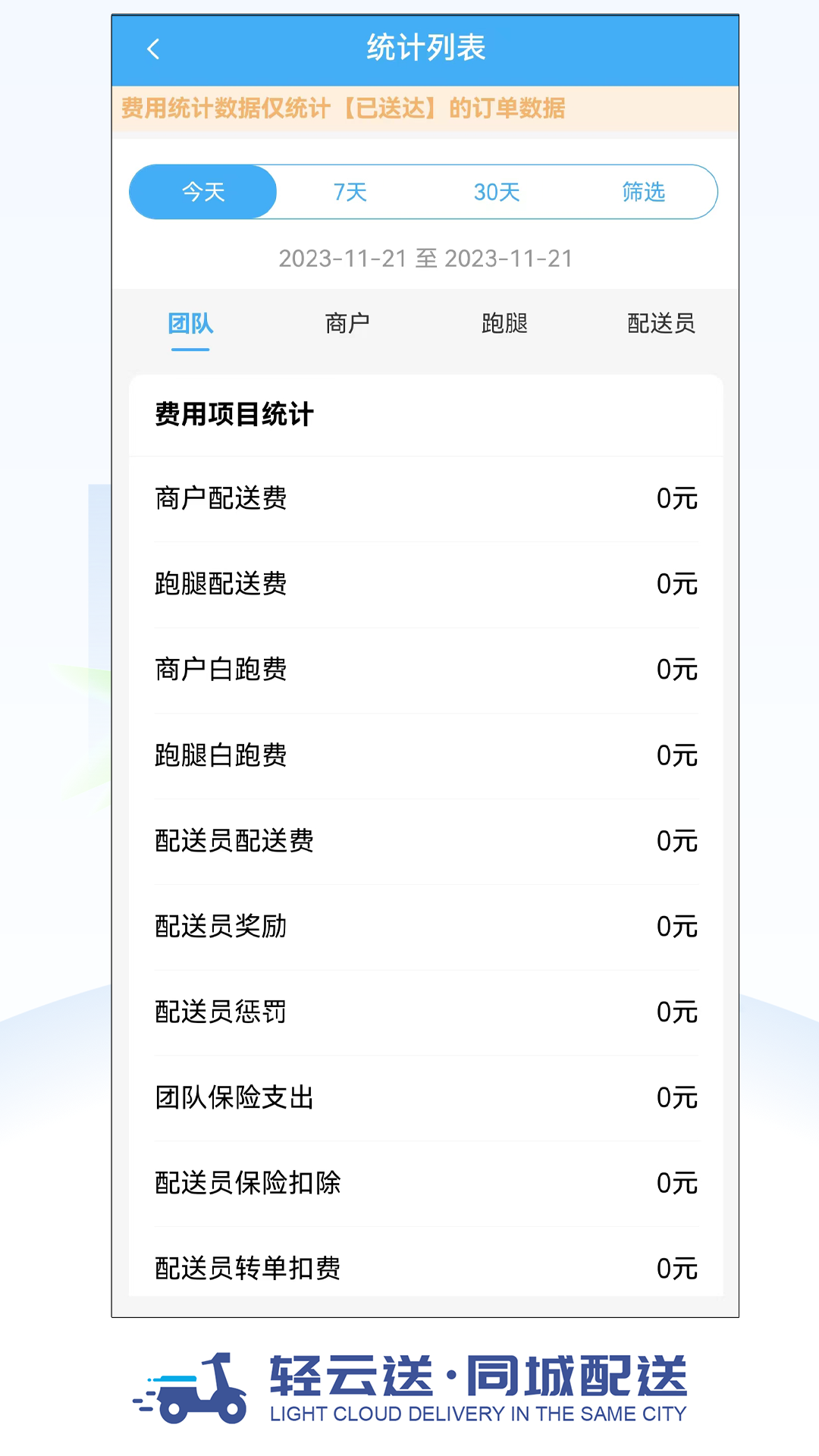This screenshot has width=819, height=1456.
Task: Switch to the 配送员 tab
Action: (659, 323)
